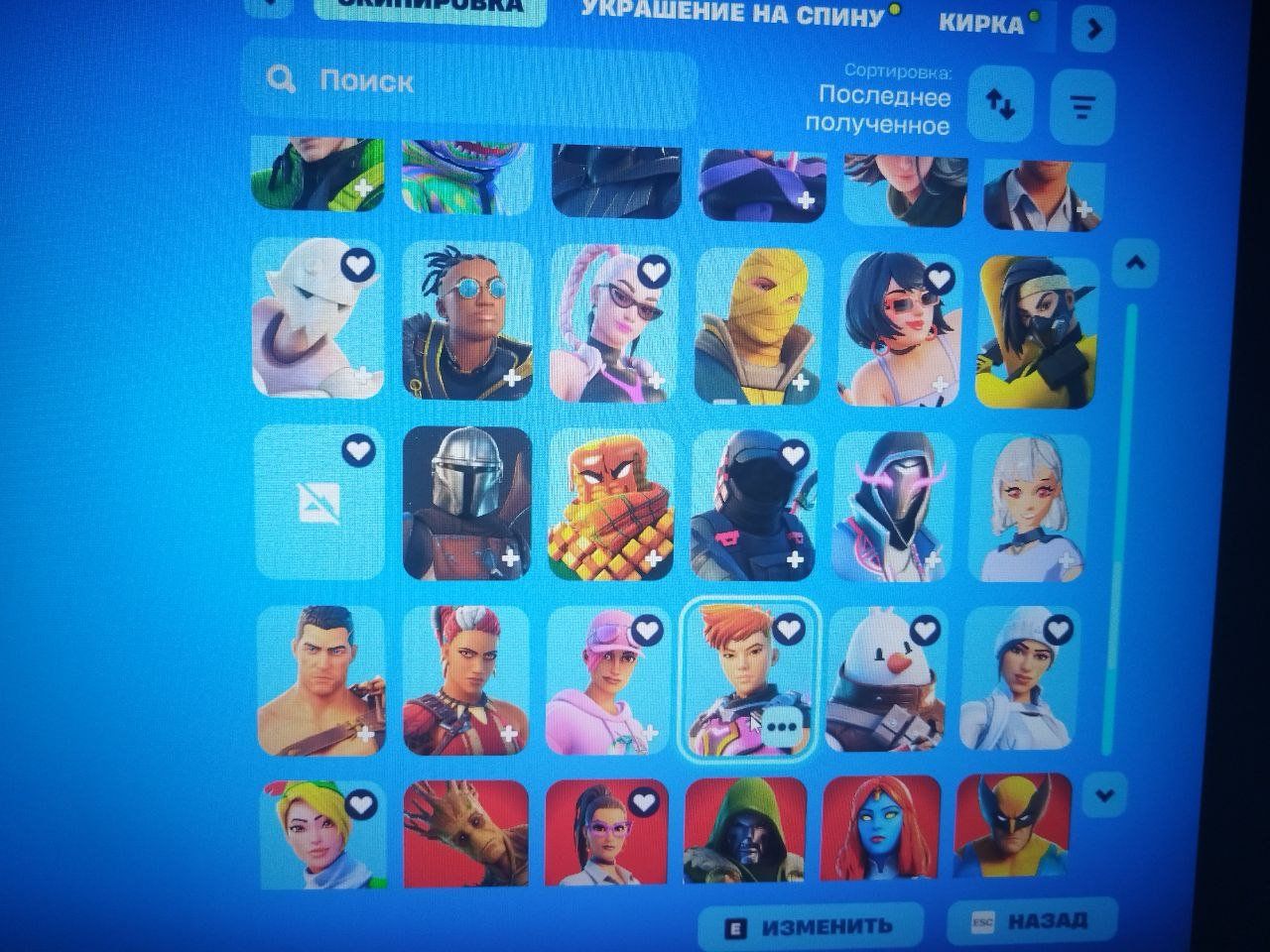The width and height of the screenshot is (1270, 952).
Task: Select the waffle-head character skin
Action: click(611, 504)
